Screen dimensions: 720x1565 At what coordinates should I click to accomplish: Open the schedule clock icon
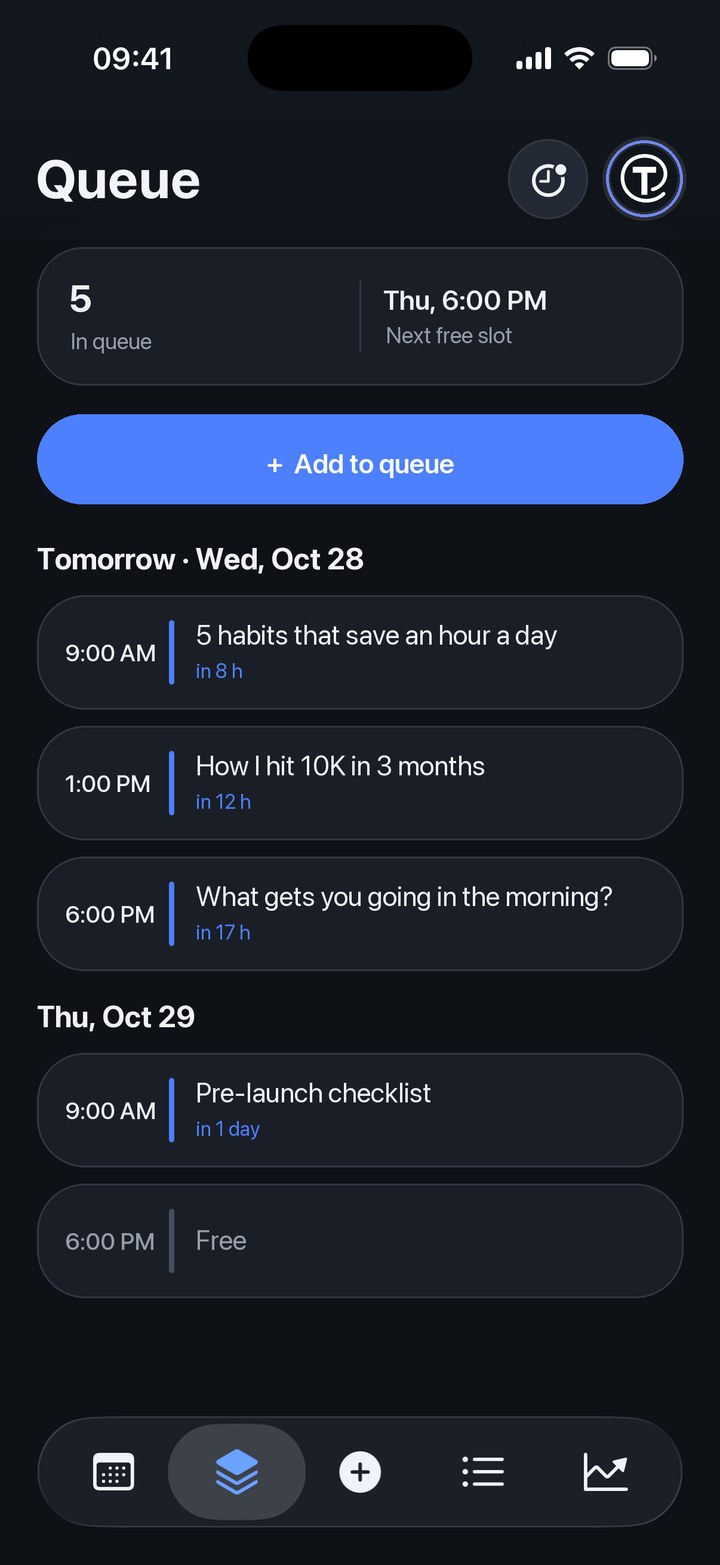click(547, 180)
